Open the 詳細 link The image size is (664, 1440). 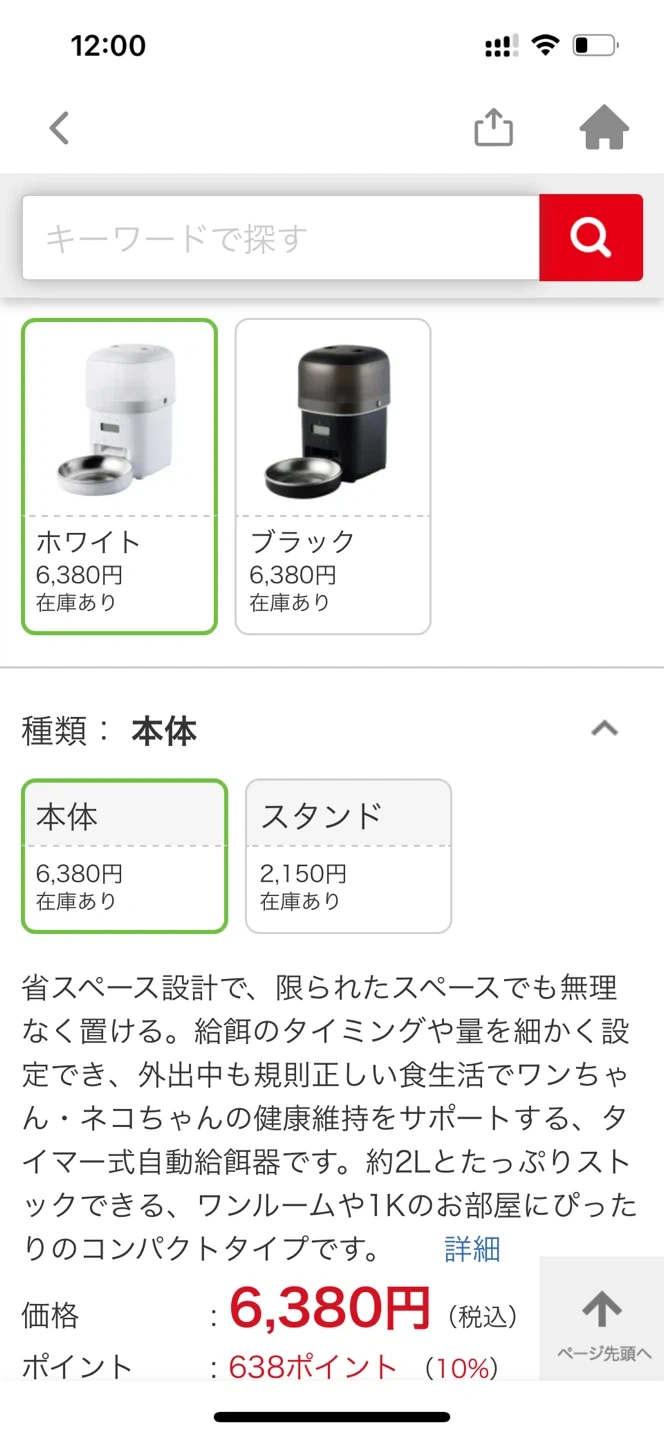[x=472, y=1249]
